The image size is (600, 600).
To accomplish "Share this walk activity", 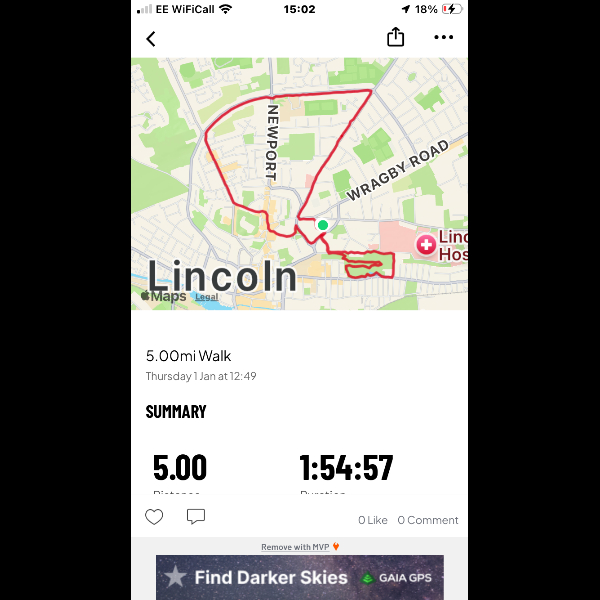I will point(395,38).
